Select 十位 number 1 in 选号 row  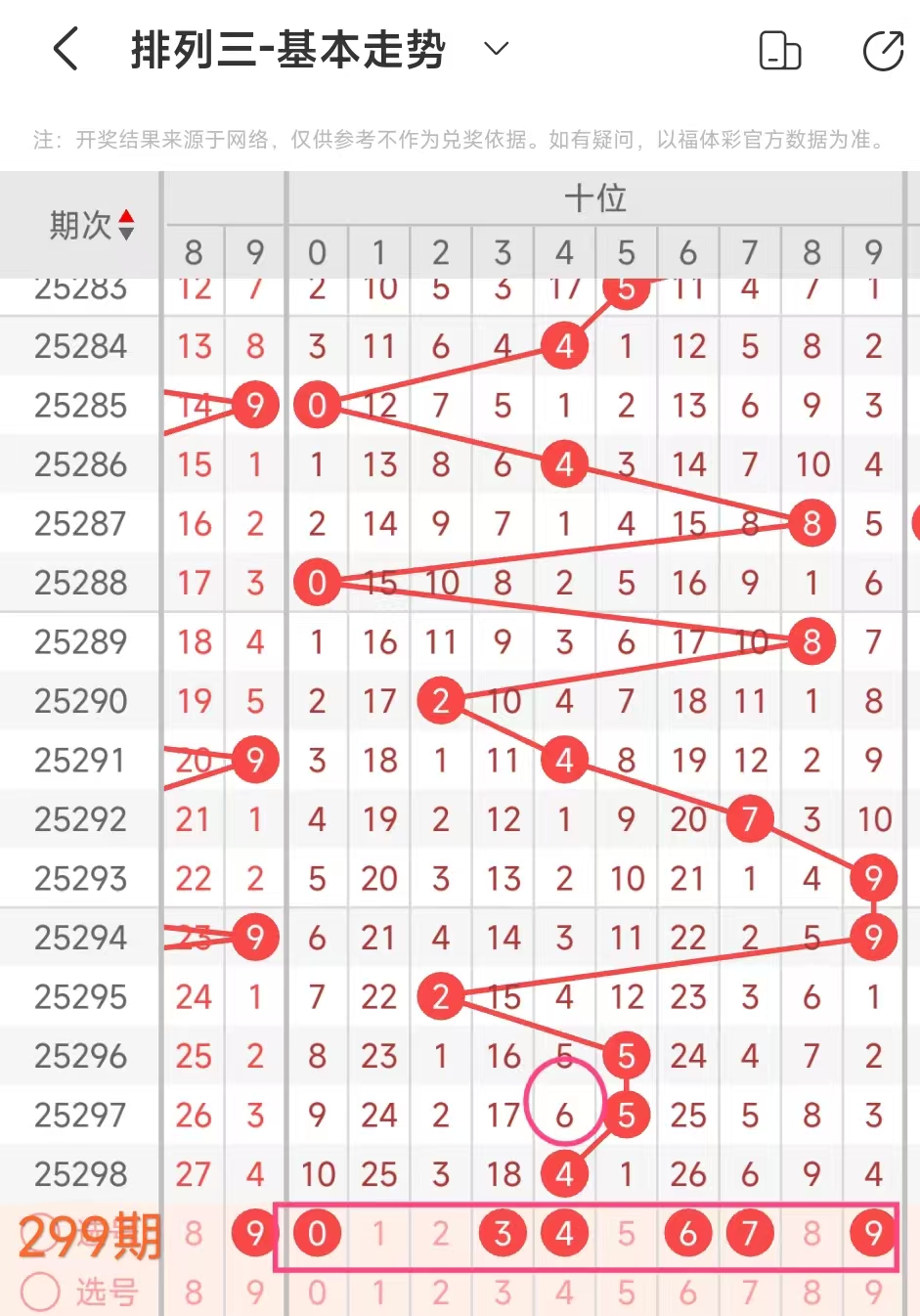coord(378,1293)
